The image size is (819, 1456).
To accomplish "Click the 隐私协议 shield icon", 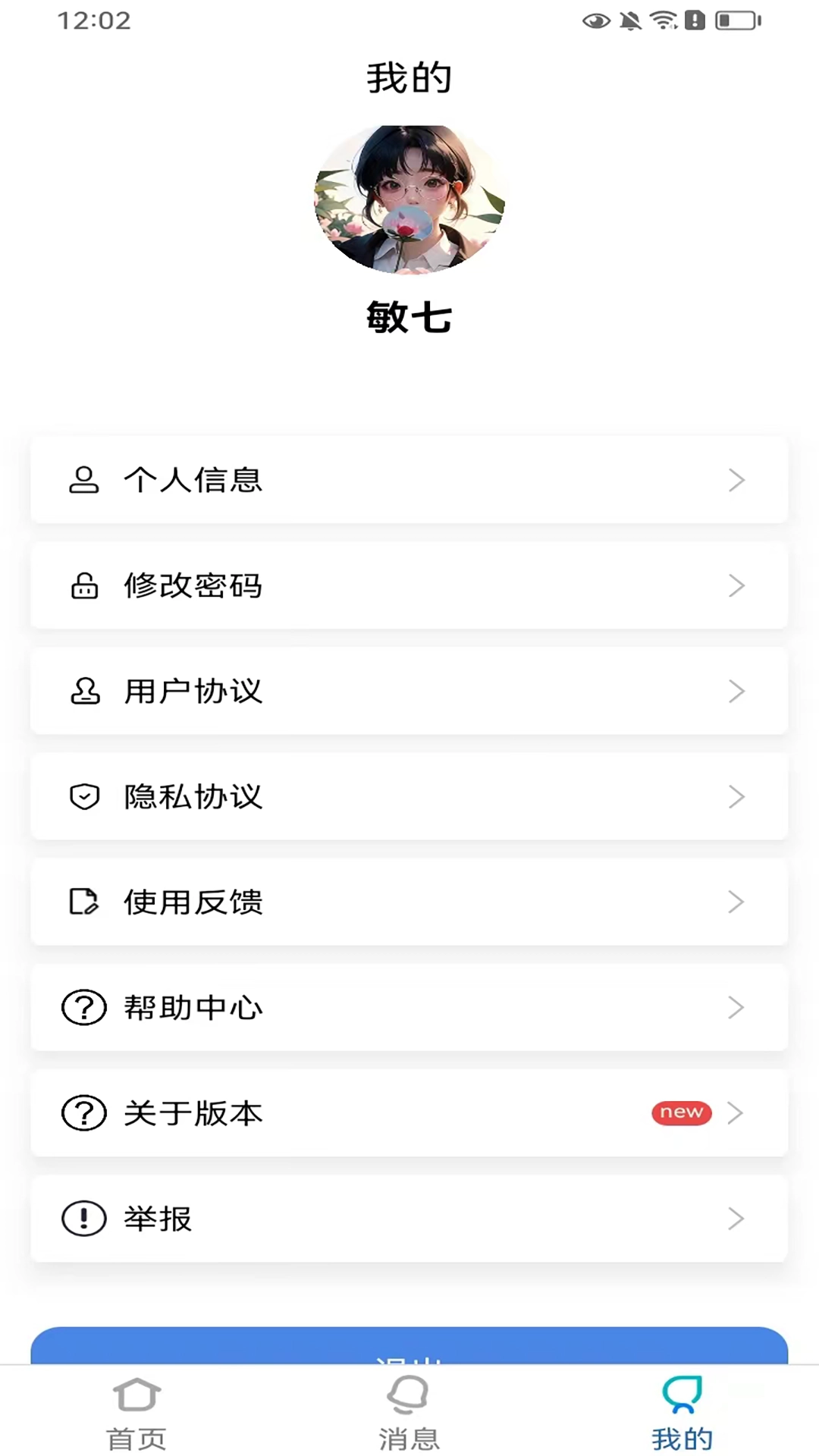I will click(83, 796).
